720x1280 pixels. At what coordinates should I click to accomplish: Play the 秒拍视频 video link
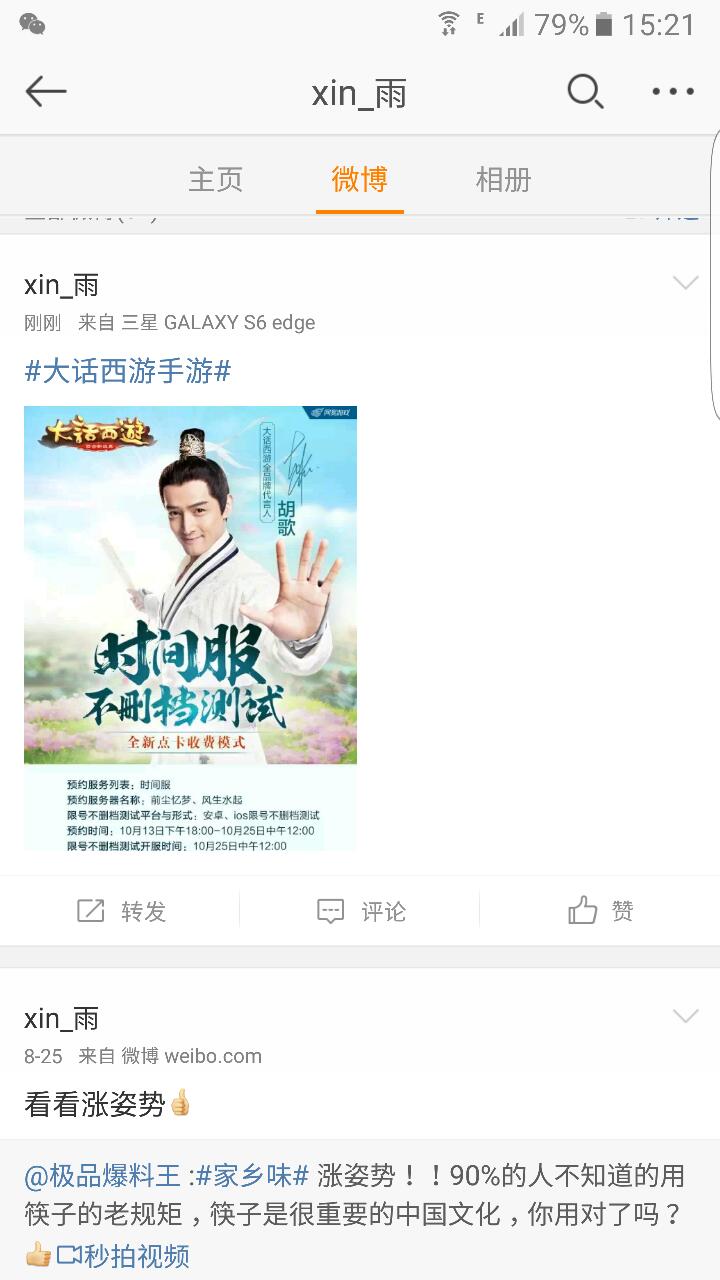[x=123, y=1255]
